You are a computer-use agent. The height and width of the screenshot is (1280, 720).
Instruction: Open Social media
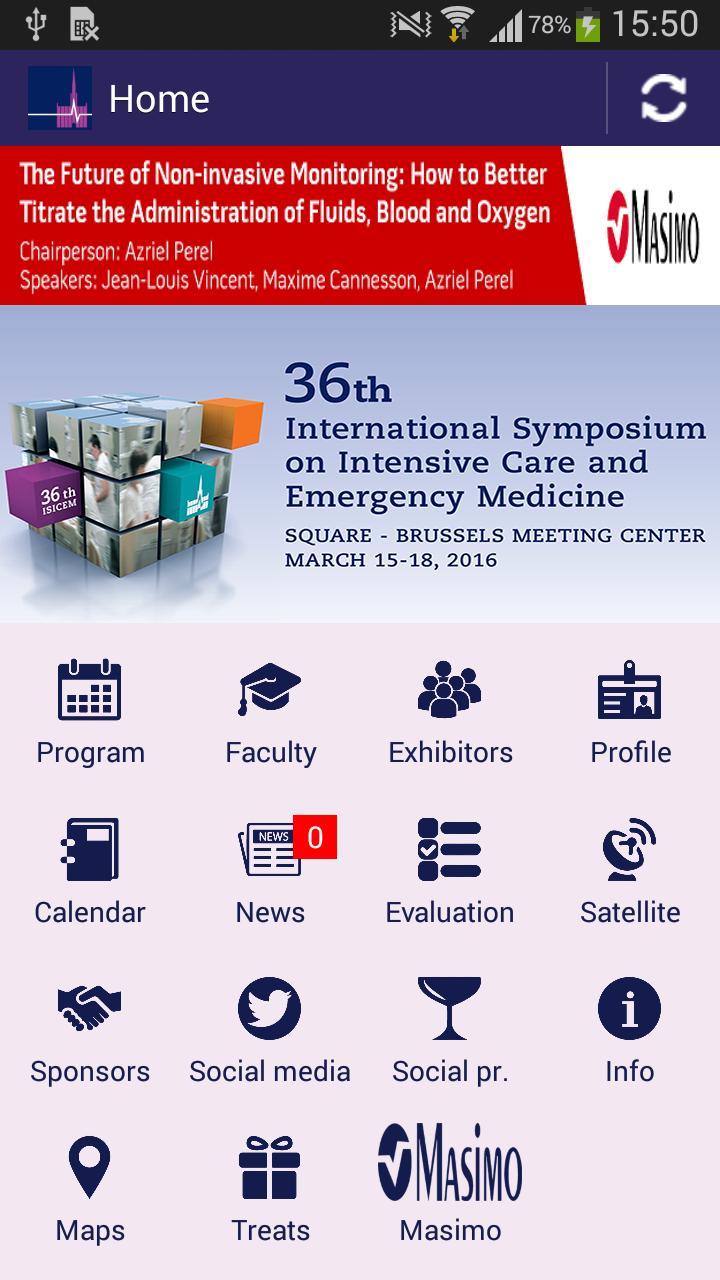point(270,1031)
